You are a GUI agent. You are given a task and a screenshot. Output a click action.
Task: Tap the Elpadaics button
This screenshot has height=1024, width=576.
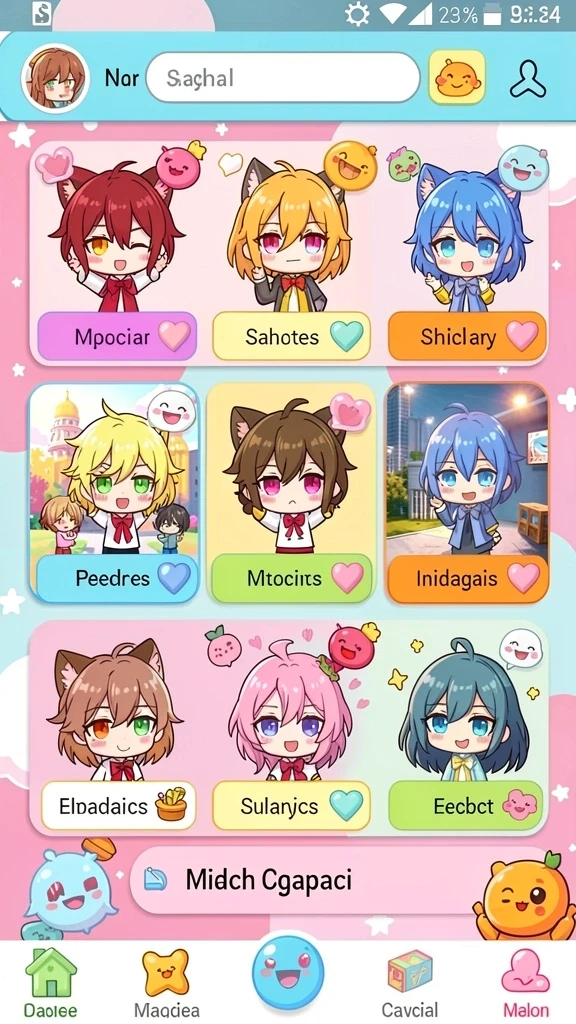tap(118, 805)
